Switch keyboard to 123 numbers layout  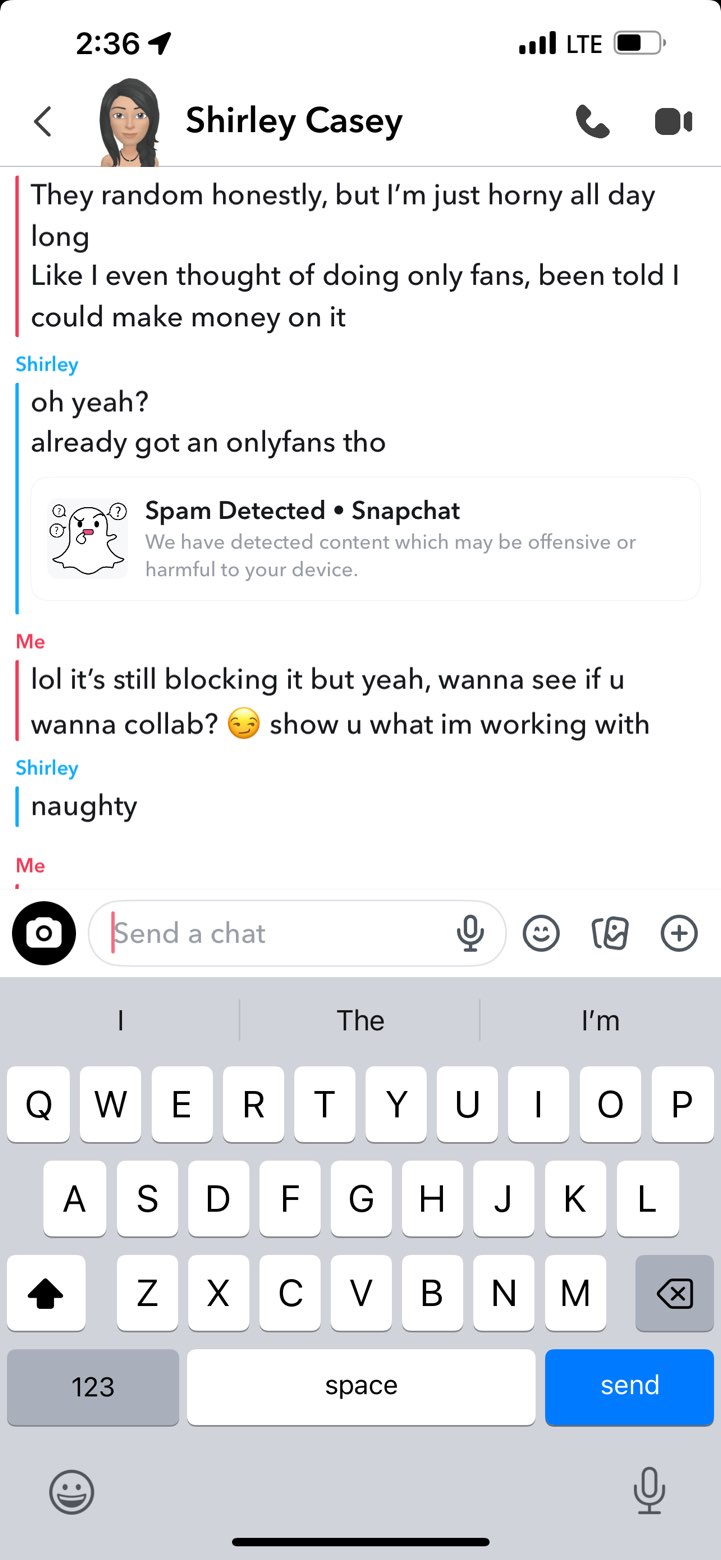[x=93, y=1386]
